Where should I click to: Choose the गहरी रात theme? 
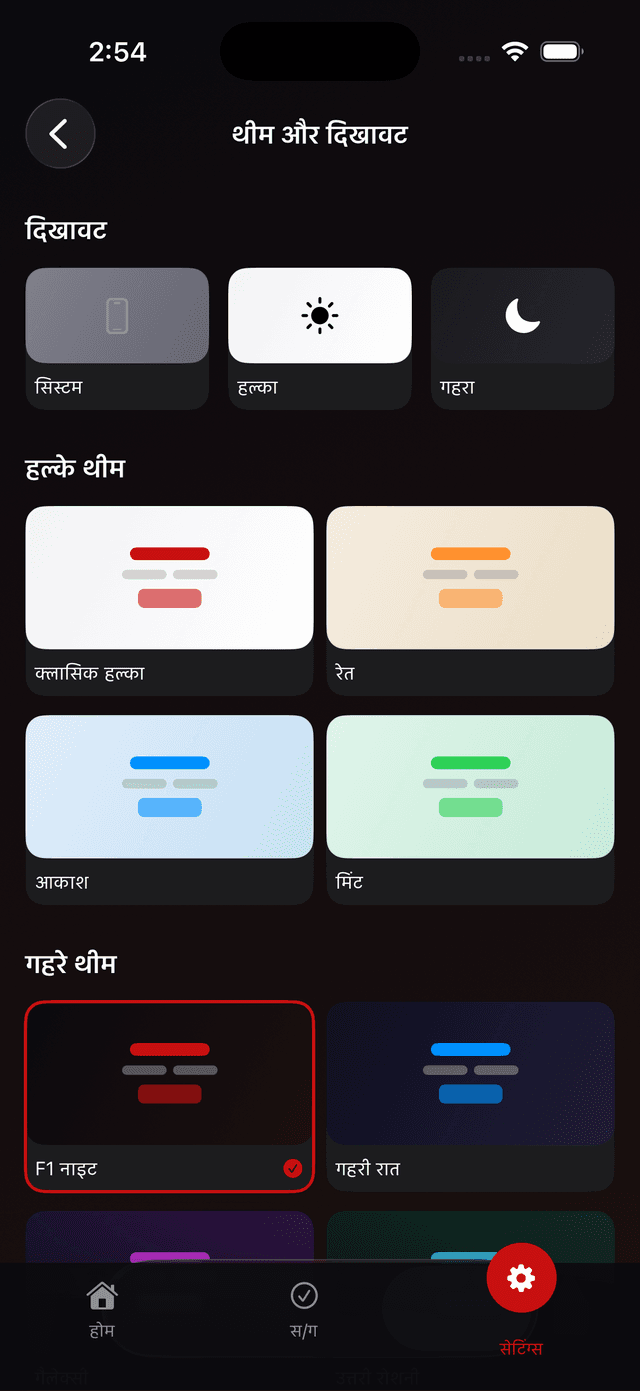(x=470, y=1095)
